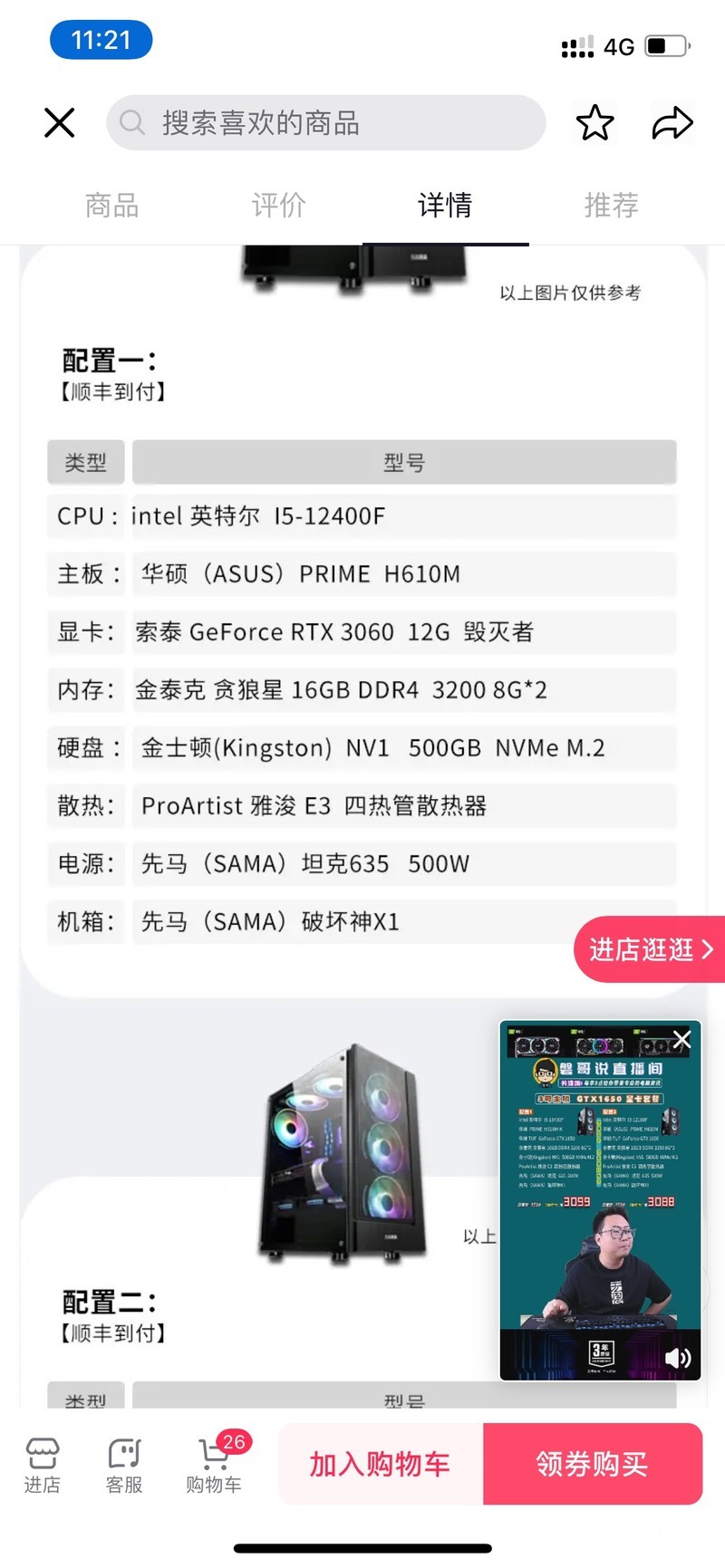This screenshot has width=725, height=1568.
Task: Dismiss the floating live stream window
Action: point(682,1039)
